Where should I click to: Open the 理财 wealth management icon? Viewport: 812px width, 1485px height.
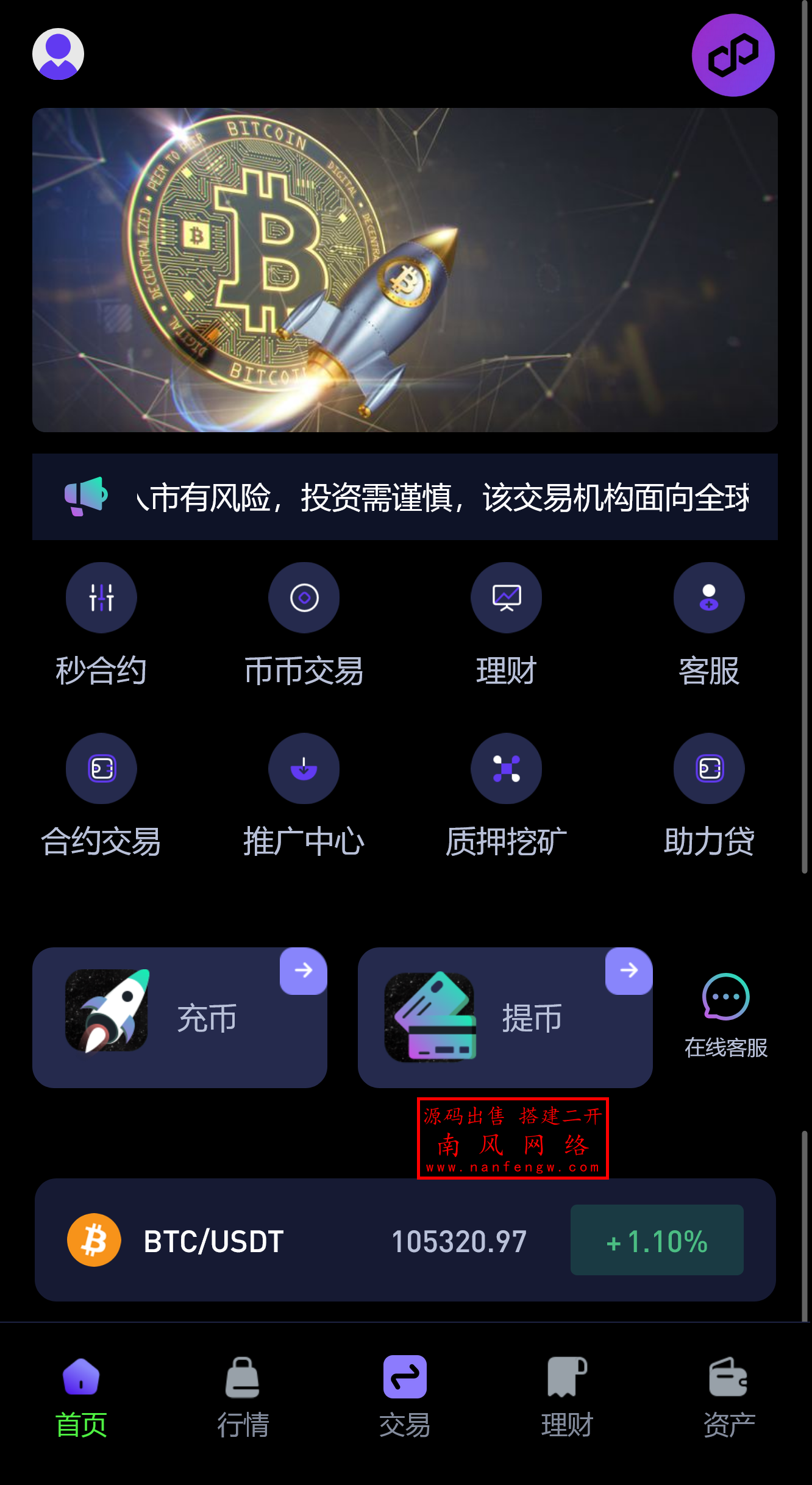[x=507, y=597]
